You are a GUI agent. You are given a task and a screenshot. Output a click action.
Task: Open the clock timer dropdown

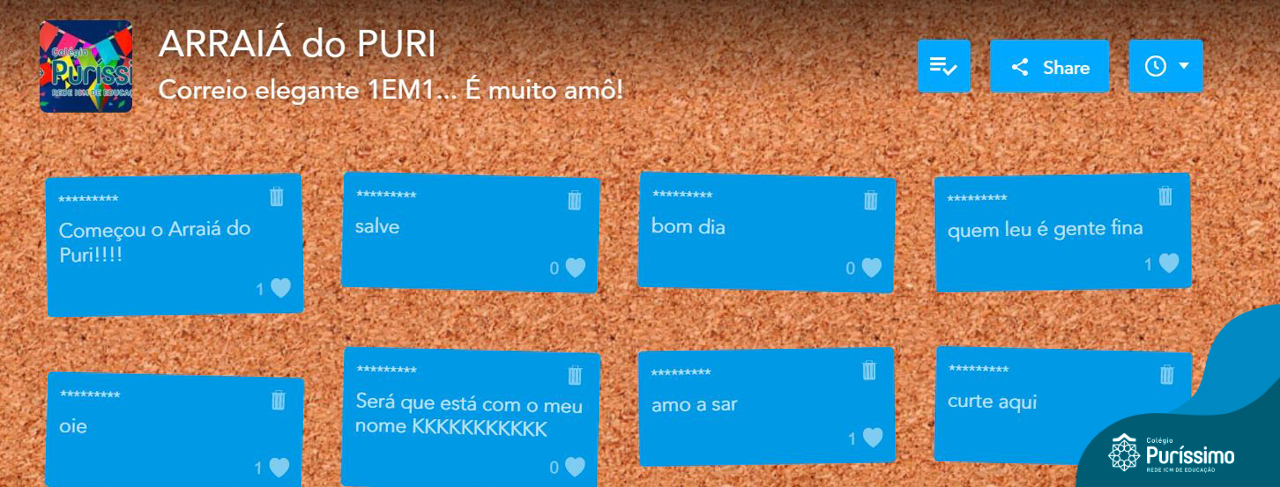point(1165,67)
